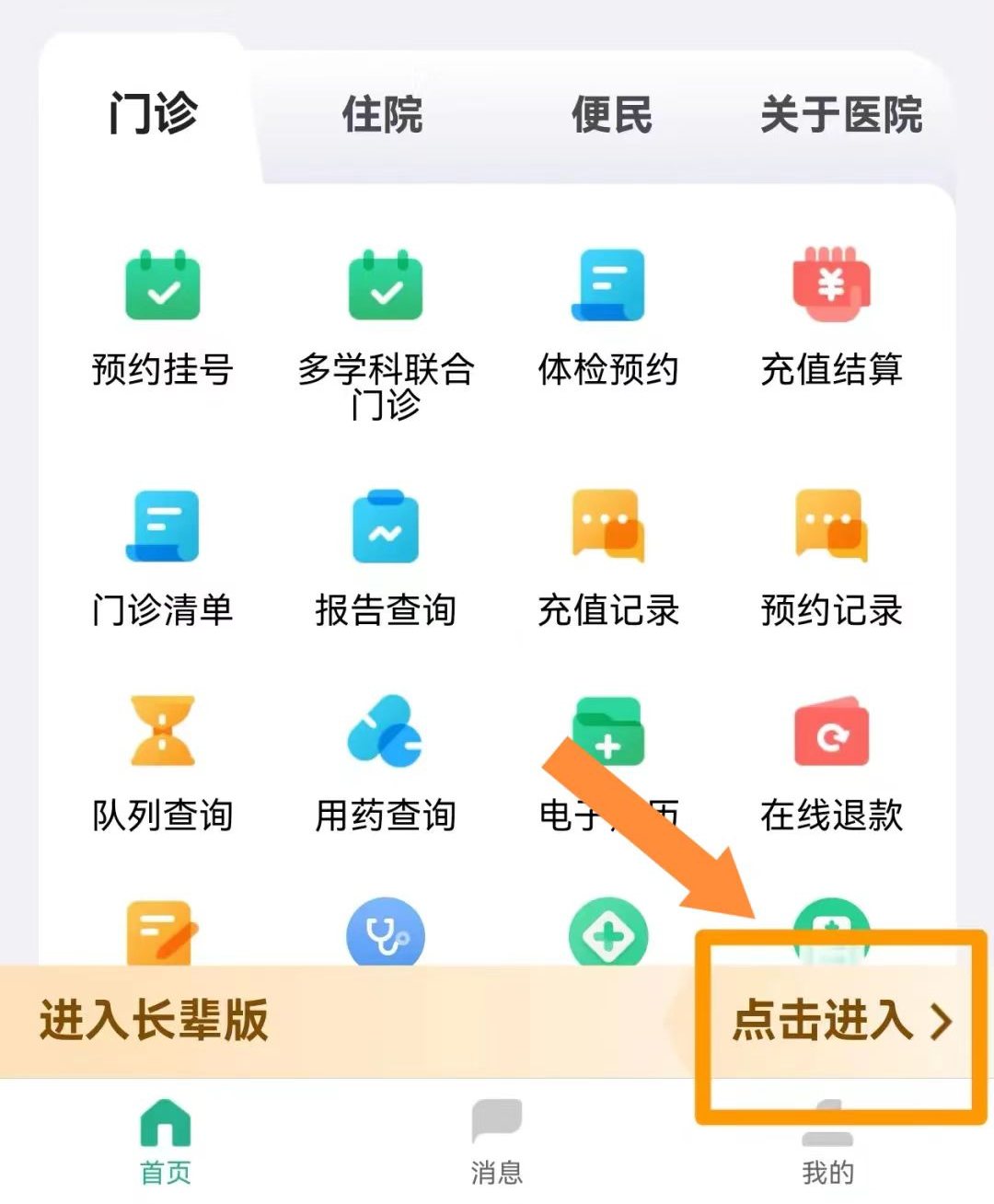The width and height of the screenshot is (994, 1204).
Task: Select the 门诊 tab
Action: (153, 113)
